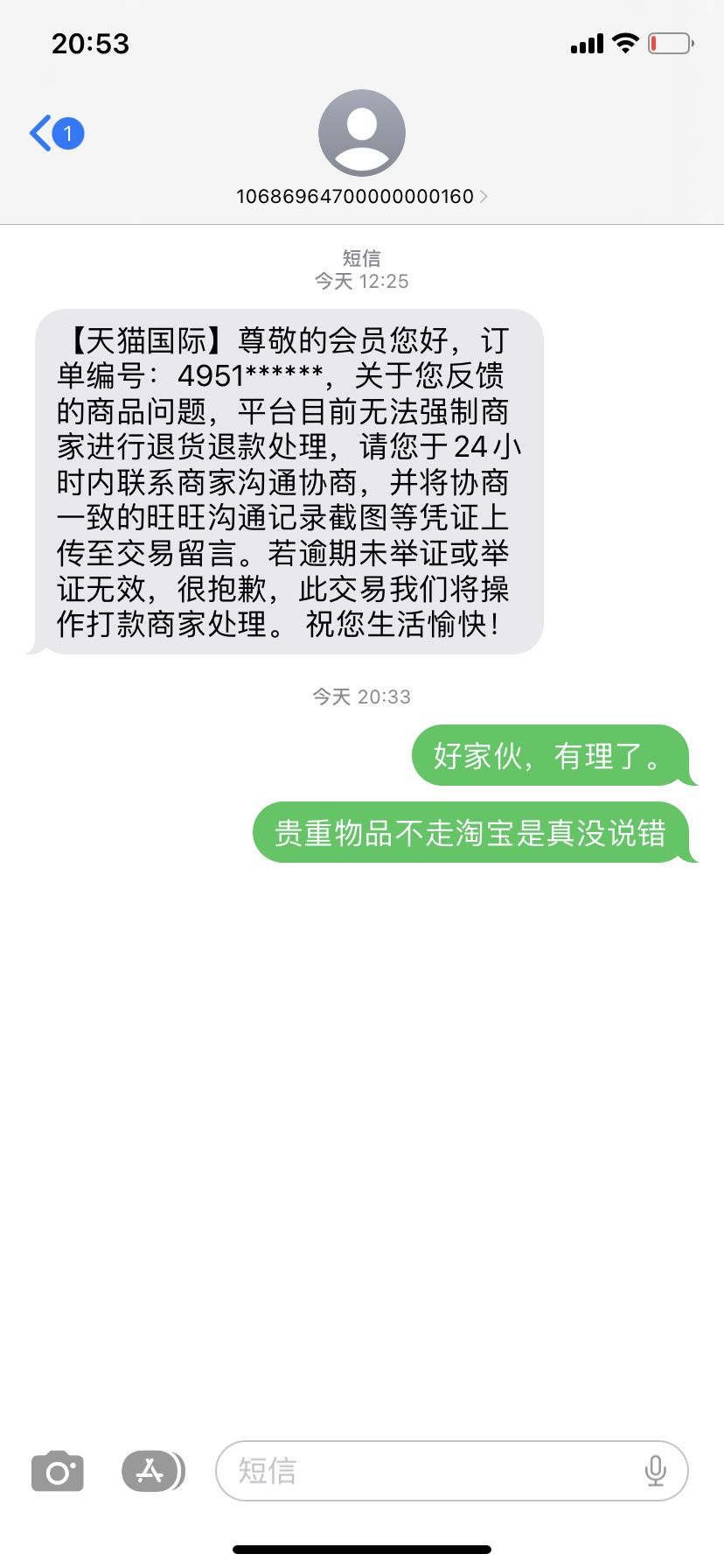
Task: Tap the contact avatar at the top
Action: tap(362, 133)
